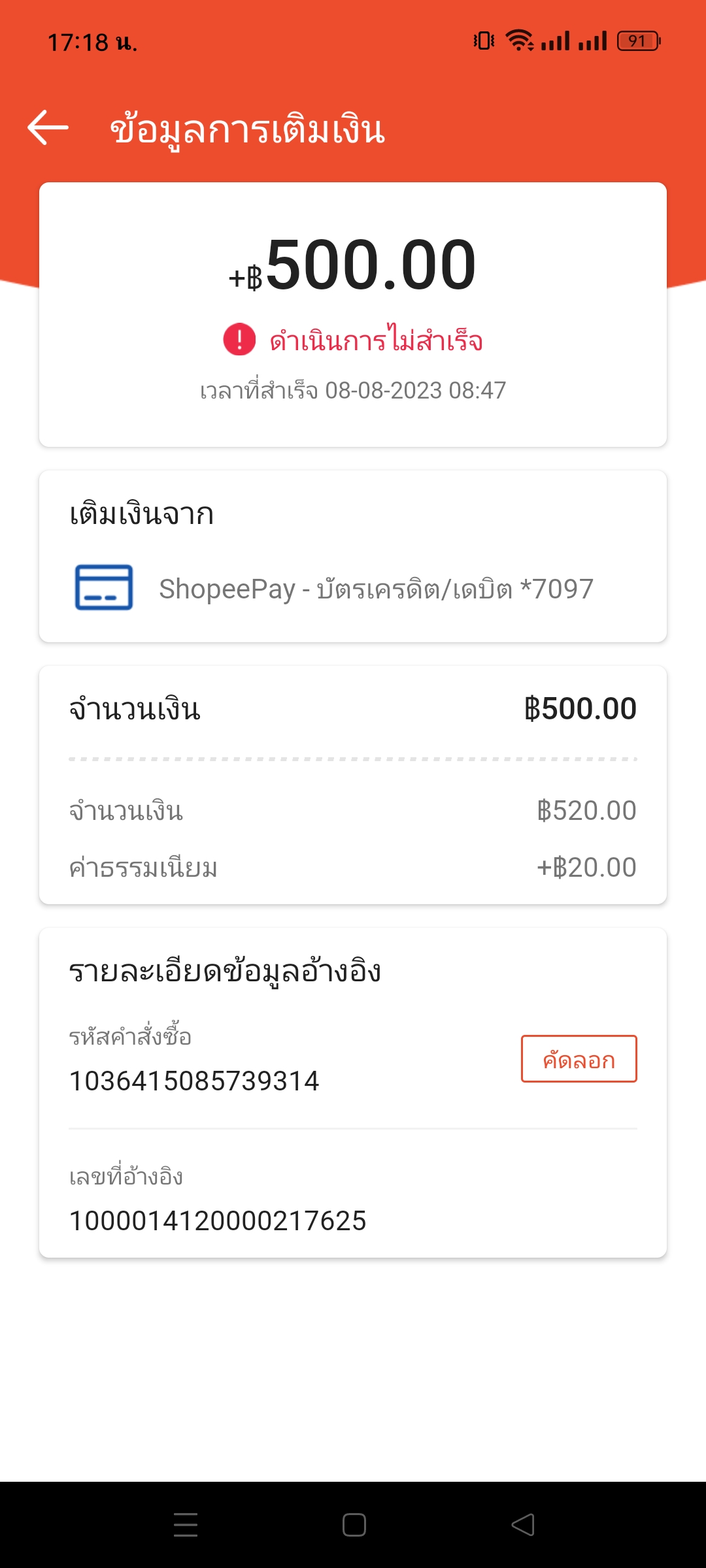
Task: Tap the คัดลอก button to copy order ID
Action: coord(579,1058)
